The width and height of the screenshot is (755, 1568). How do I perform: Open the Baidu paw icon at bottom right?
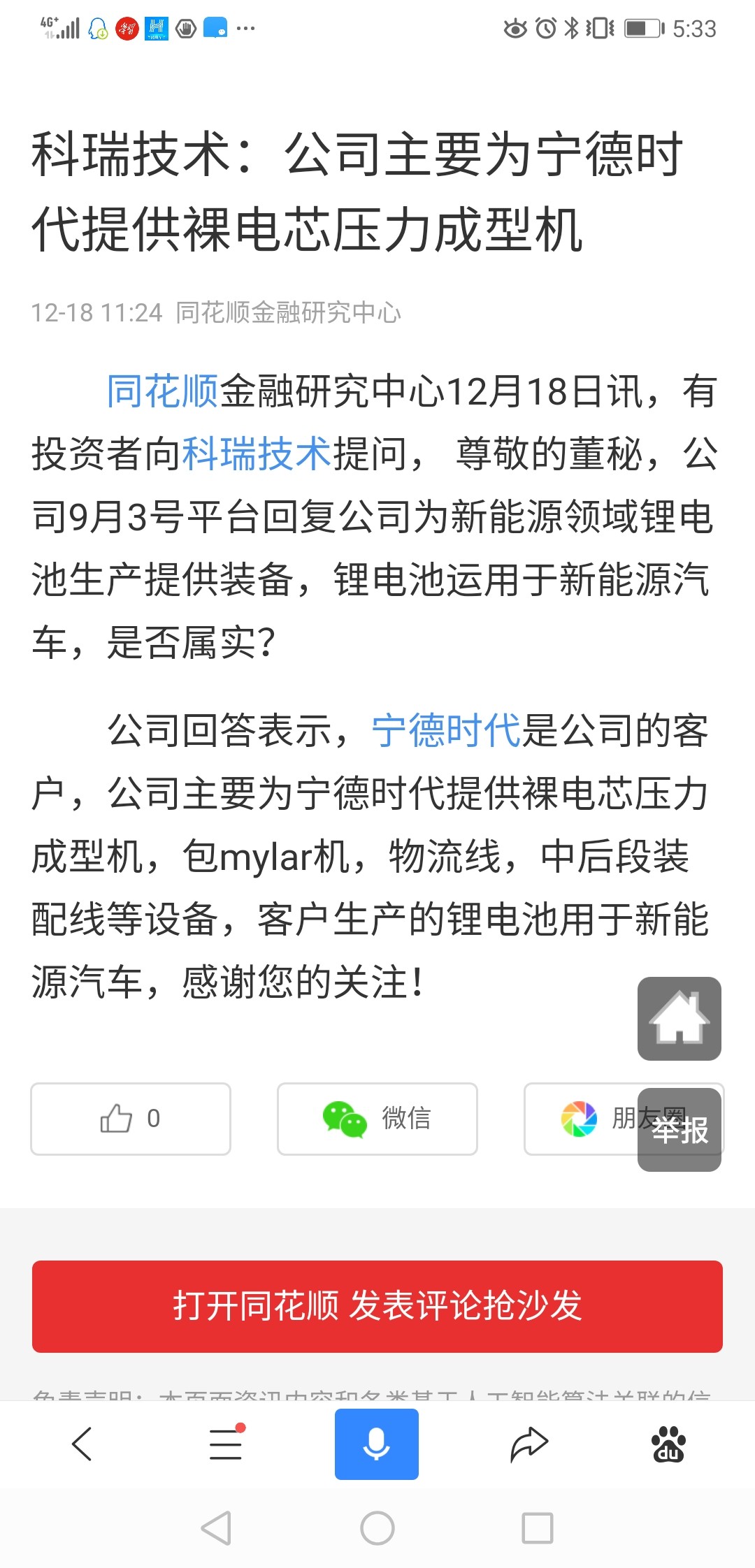(x=668, y=1443)
